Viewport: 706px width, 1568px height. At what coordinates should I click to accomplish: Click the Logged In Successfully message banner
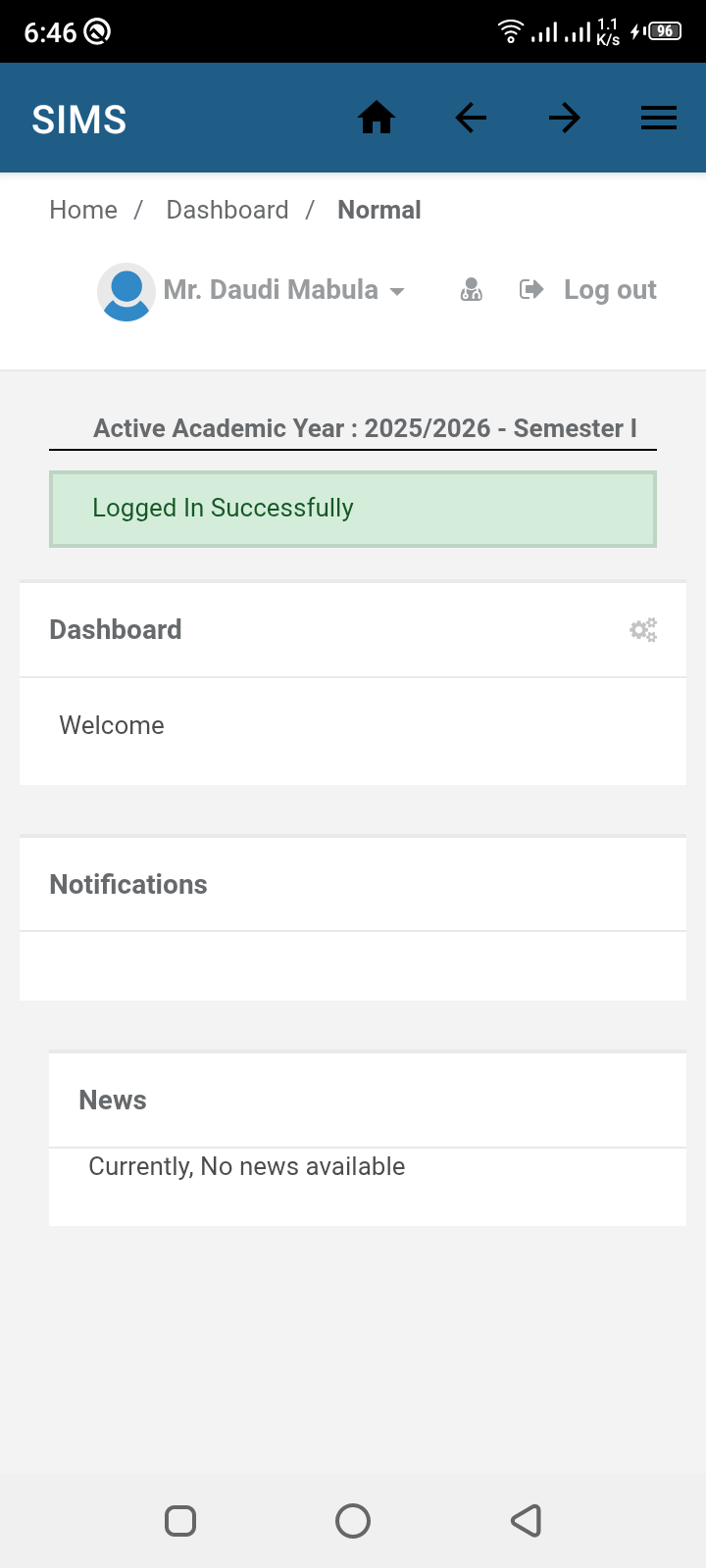tap(353, 508)
